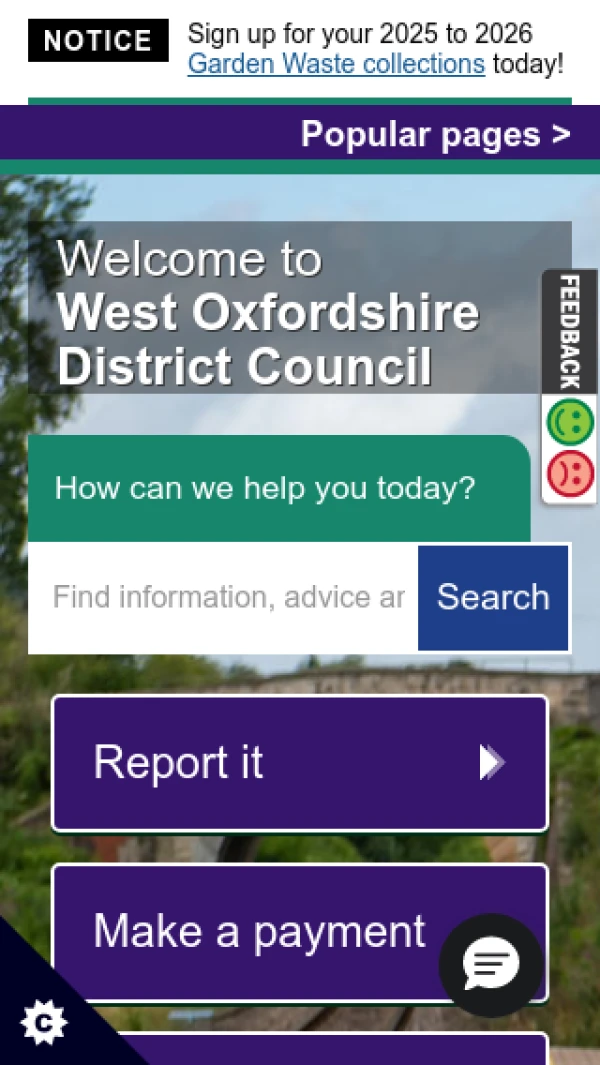Image resolution: width=600 pixels, height=1065 pixels.
Task: Give positive feedback with green smiley
Action: tap(569, 423)
